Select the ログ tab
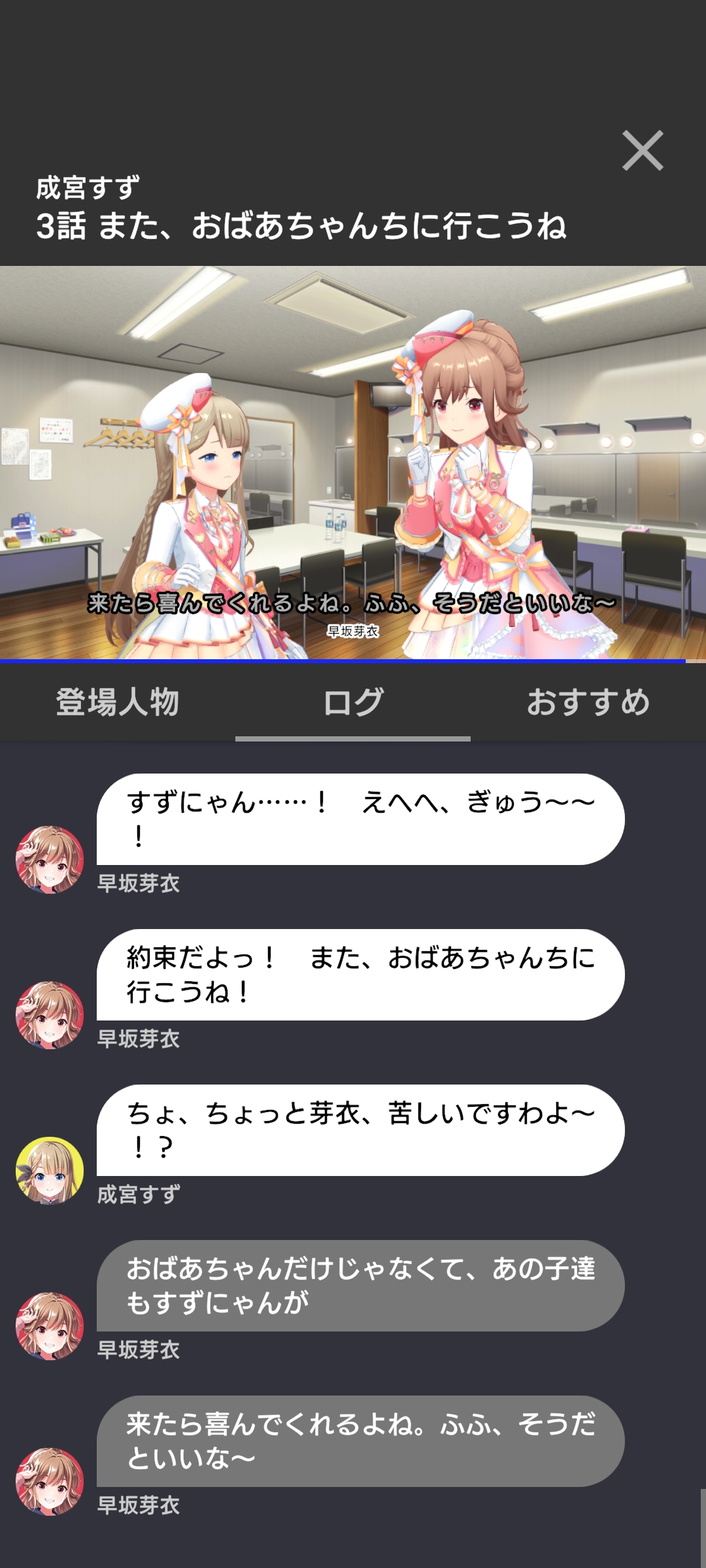 click(353, 703)
